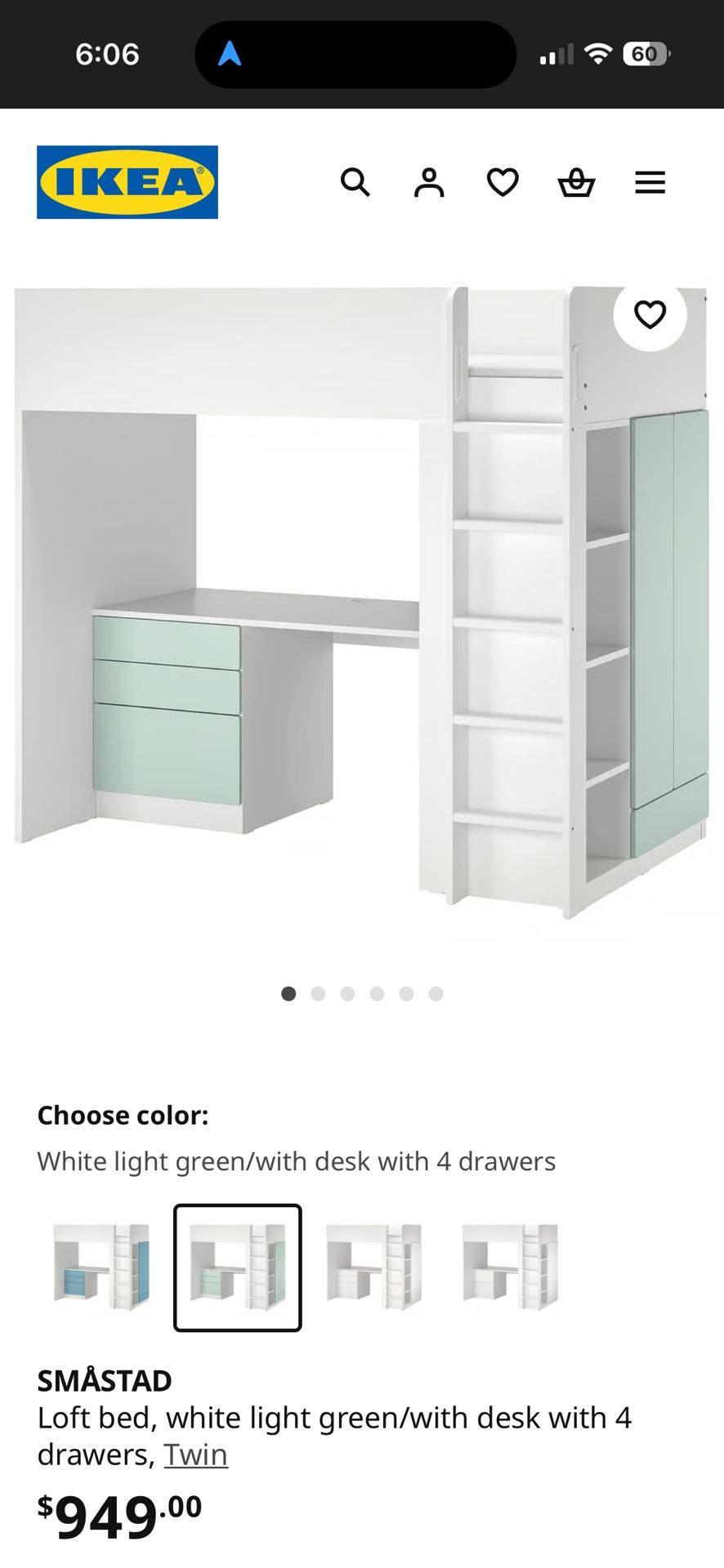Image resolution: width=724 pixels, height=1568 pixels.
Task: Jump to the second carousel dot
Action: 318,994
